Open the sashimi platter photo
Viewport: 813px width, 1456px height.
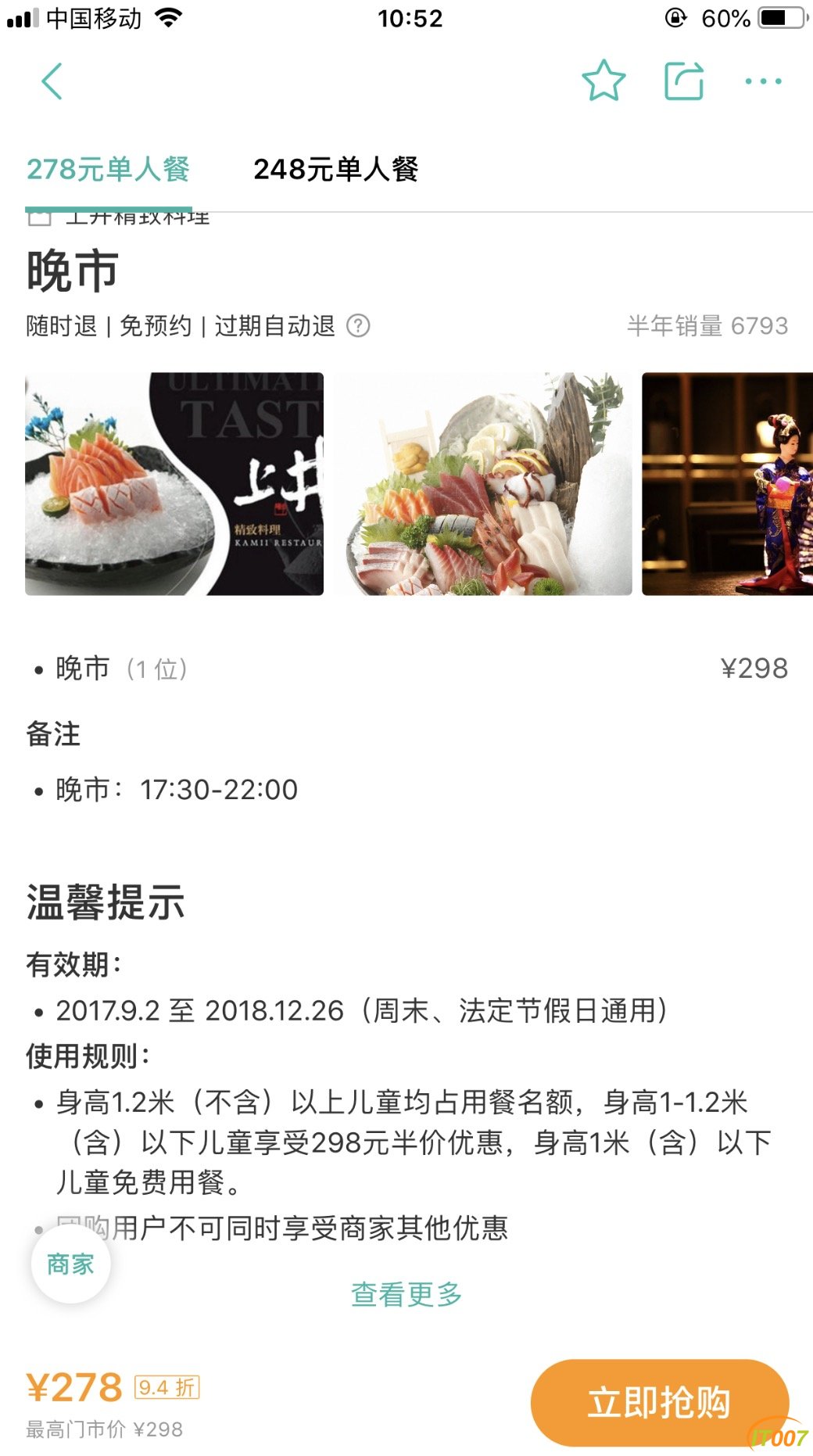coord(485,483)
